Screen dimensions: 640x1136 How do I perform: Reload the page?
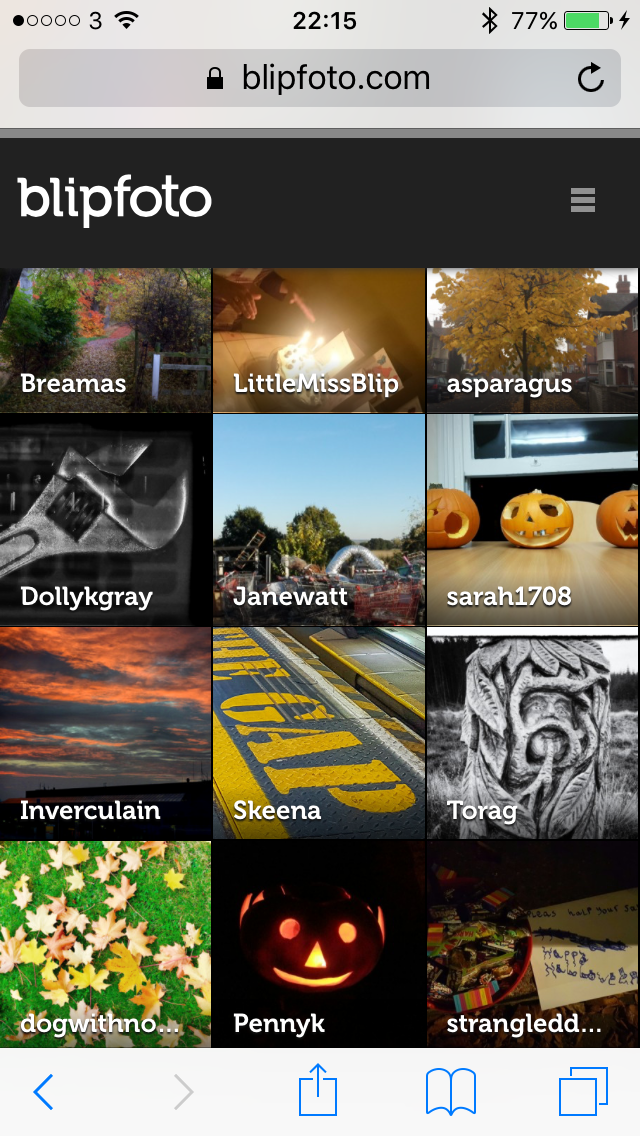tap(591, 78)
